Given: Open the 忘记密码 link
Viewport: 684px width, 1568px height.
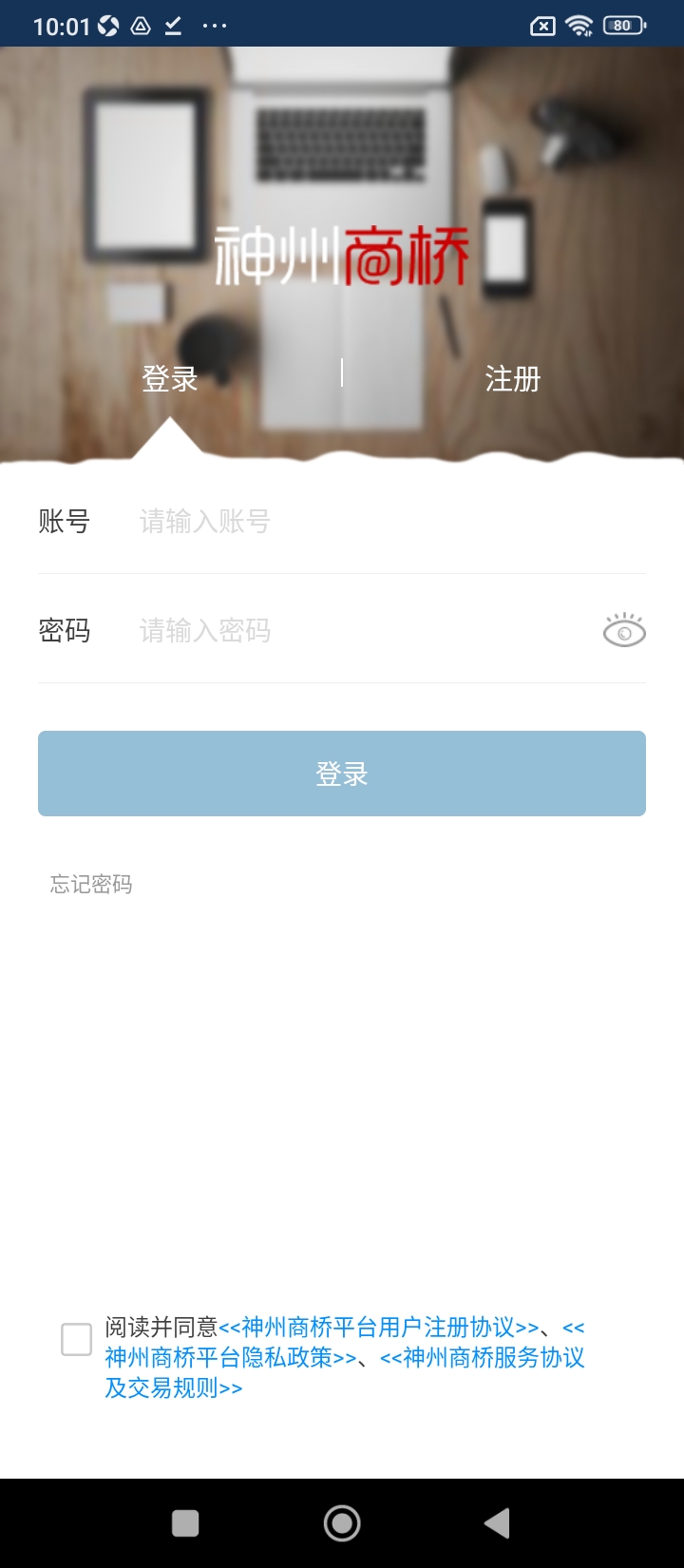Looking at the screenshot, I should click(x=91, y=885).
